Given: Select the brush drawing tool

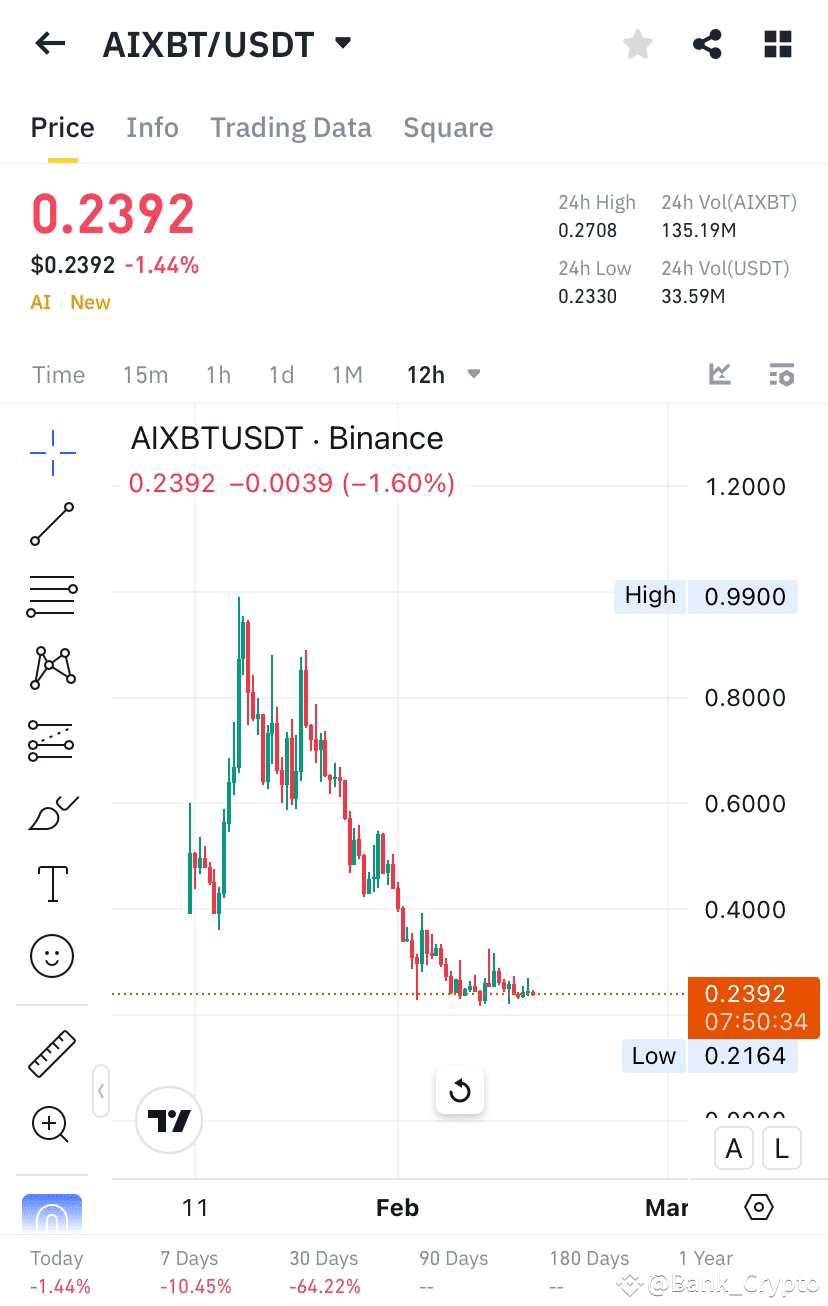Looking at the screenshot, I should click(51, 812).
